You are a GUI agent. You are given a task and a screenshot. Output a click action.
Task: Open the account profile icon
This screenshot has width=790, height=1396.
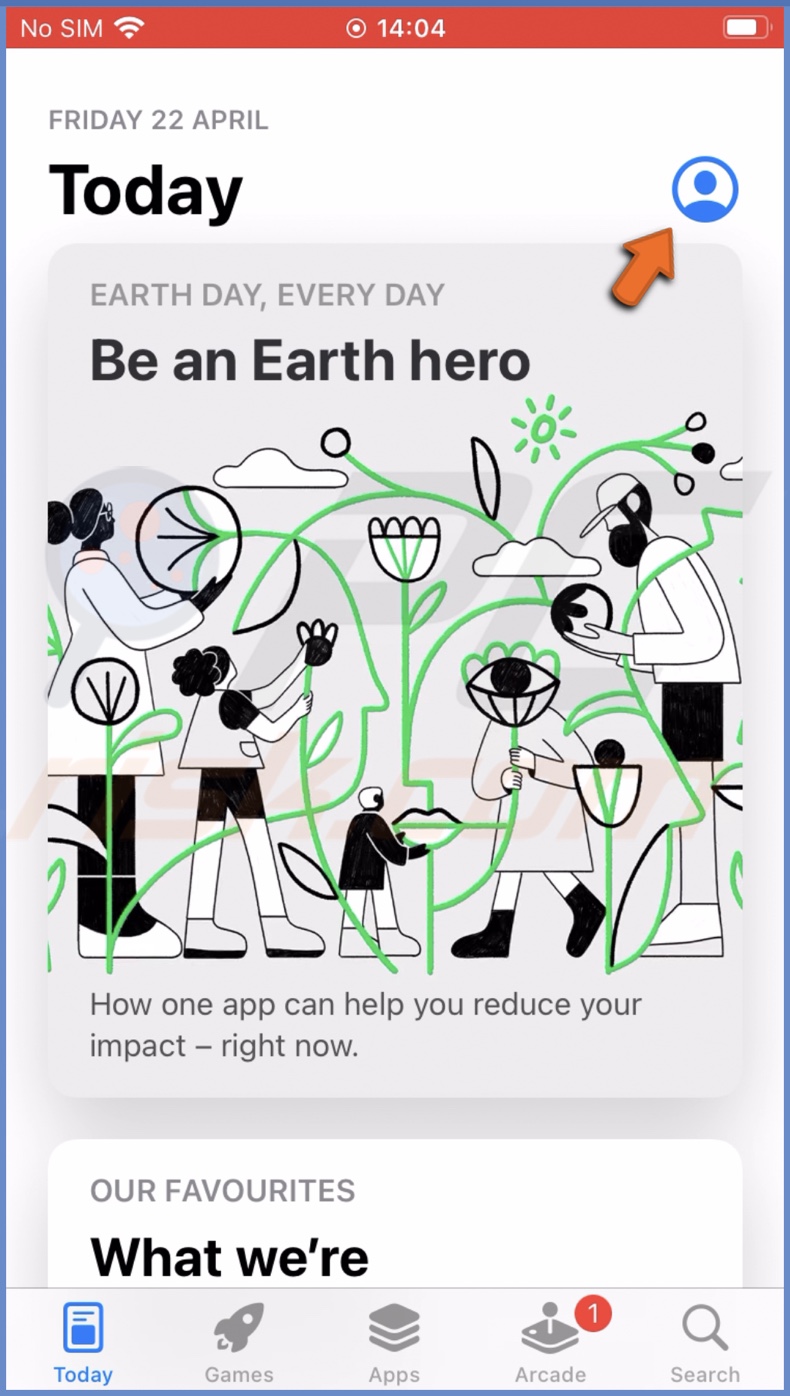[x=704, y=189]
